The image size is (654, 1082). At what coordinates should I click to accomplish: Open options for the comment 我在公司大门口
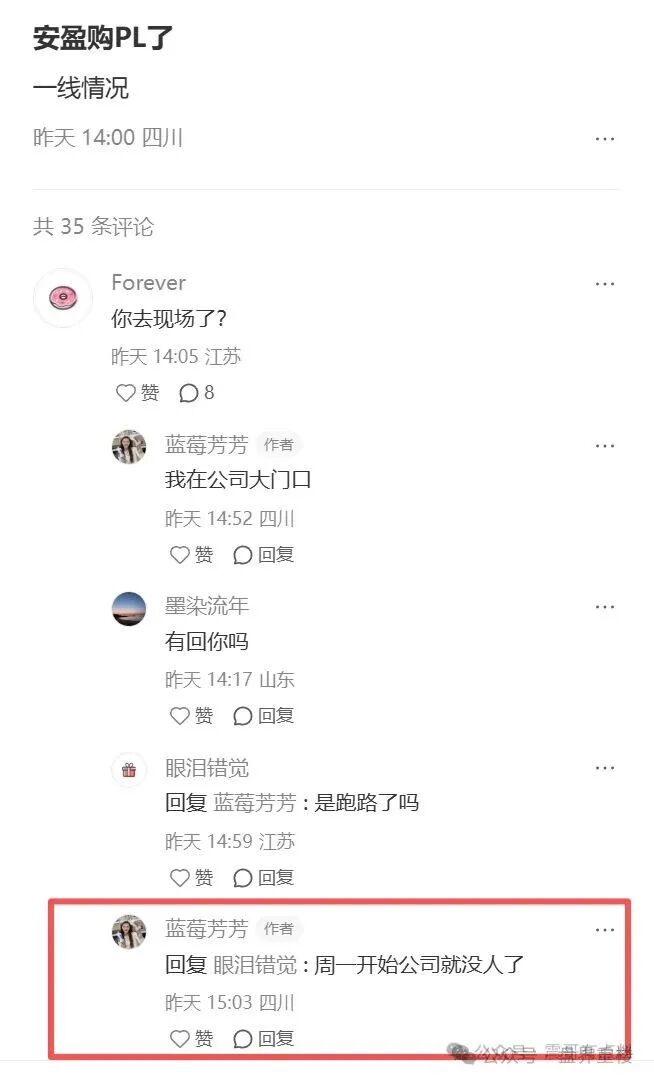(x=604, y=446)
